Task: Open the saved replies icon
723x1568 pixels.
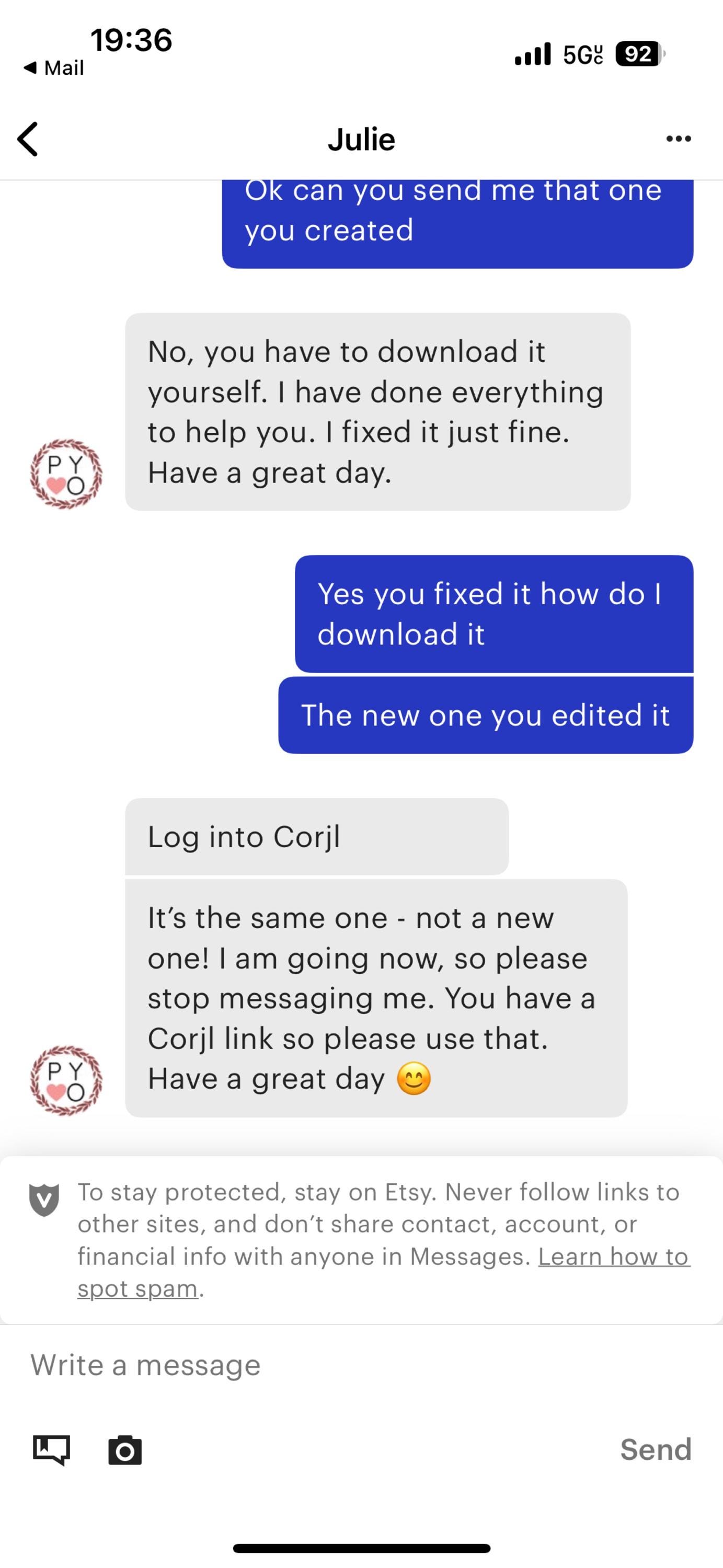Action: click(51, 1450)
